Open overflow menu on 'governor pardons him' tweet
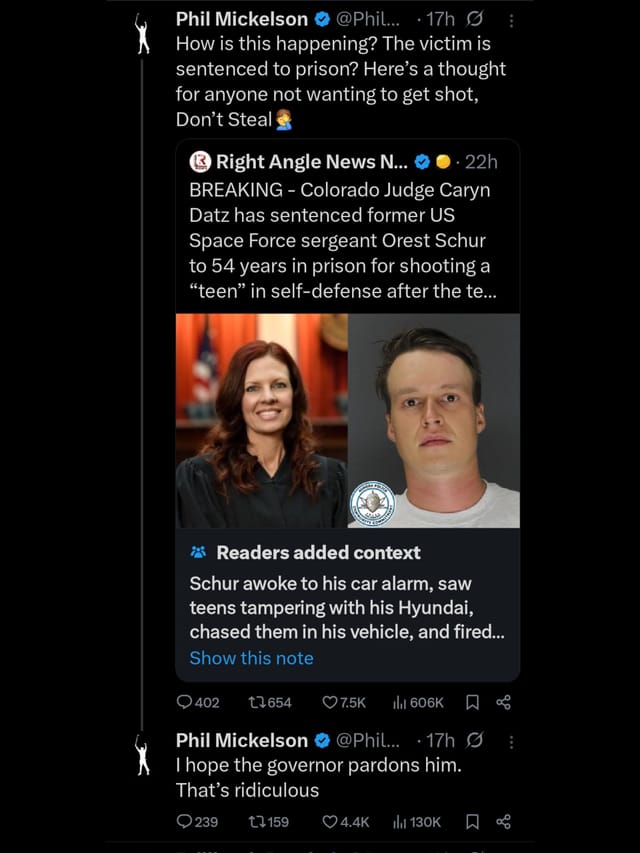The height and width of the screenshot is (853, 640). [511, 741]
